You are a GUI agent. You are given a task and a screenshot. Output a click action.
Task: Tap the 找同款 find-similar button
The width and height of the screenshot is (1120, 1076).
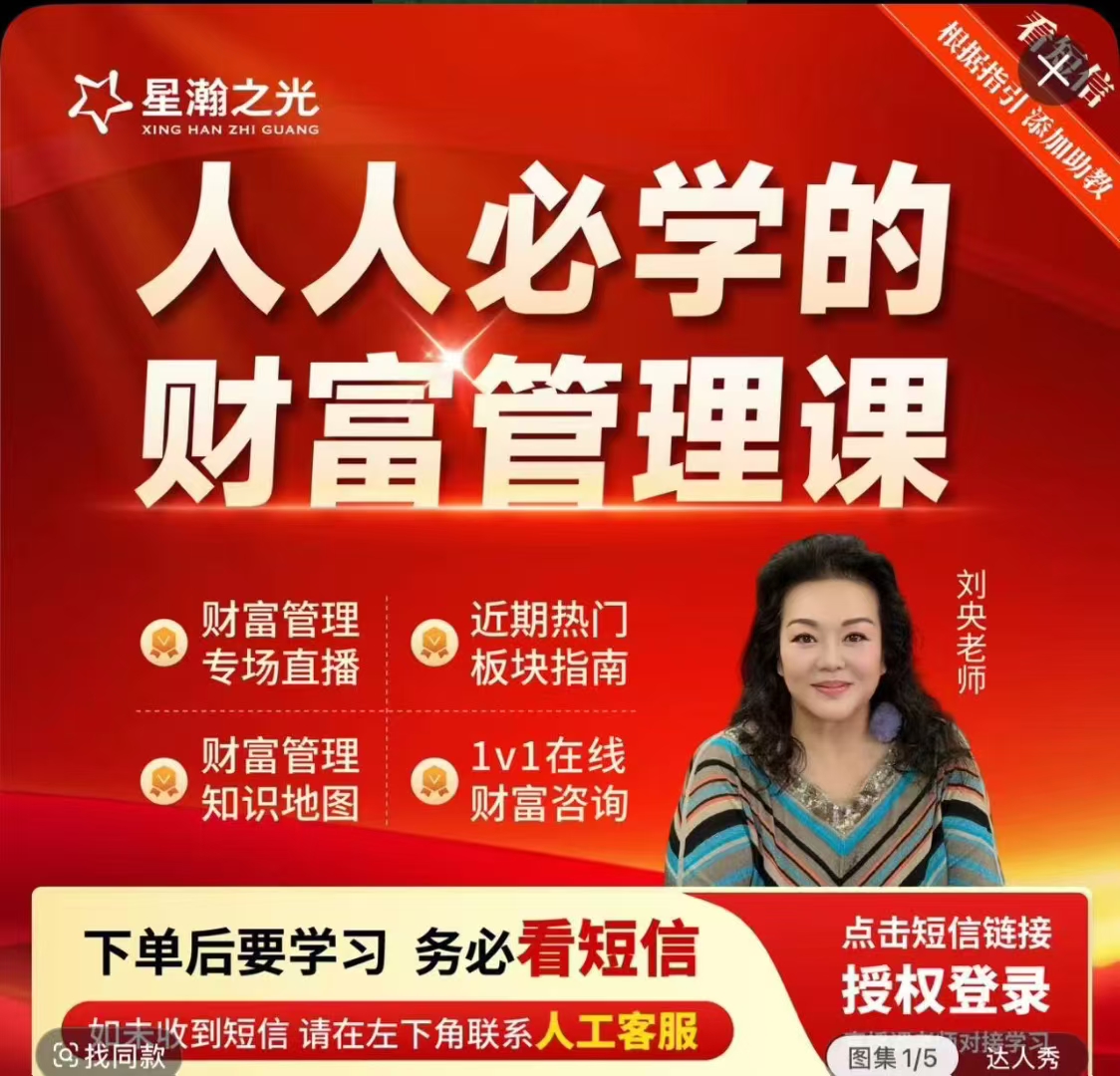pos(110,1056)
